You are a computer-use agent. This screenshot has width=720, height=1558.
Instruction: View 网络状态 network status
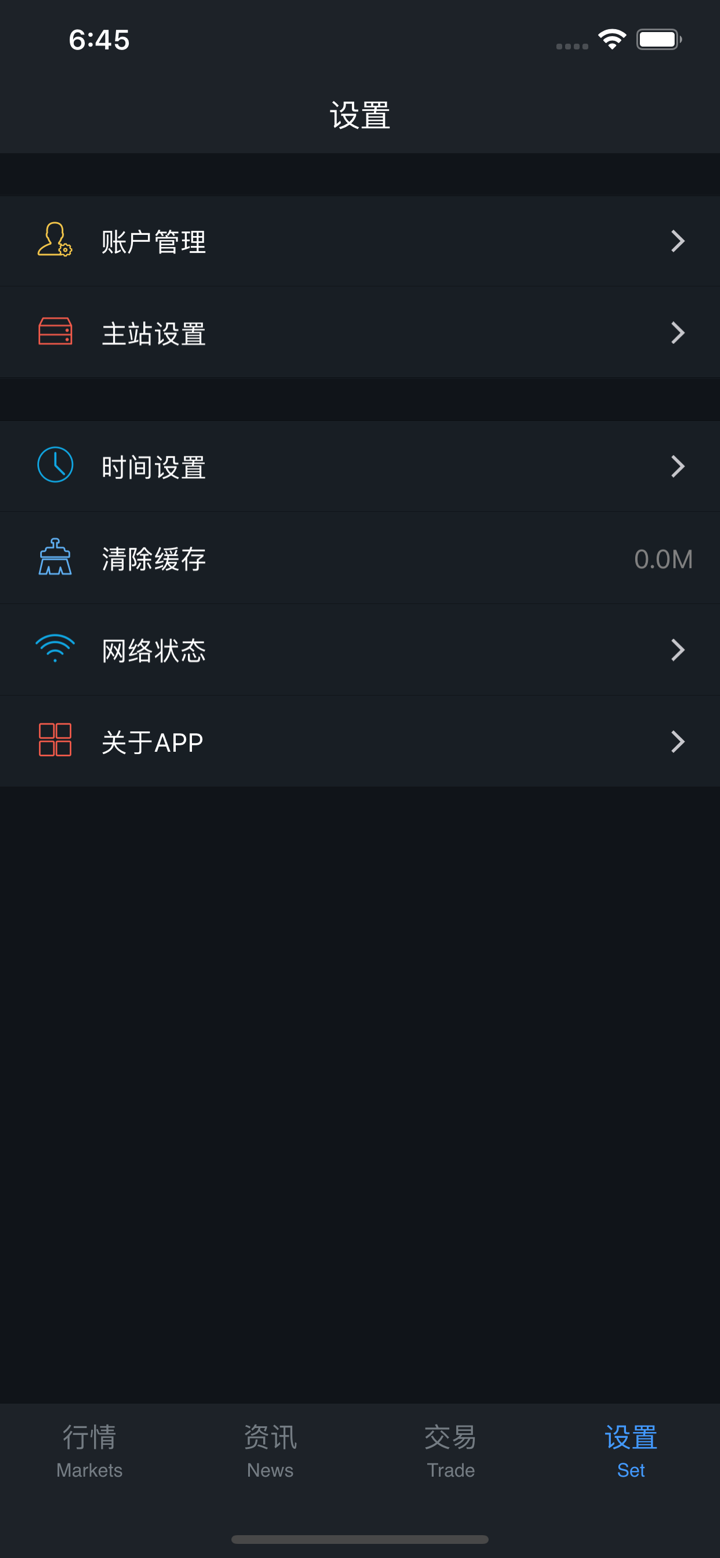(360, 650)
